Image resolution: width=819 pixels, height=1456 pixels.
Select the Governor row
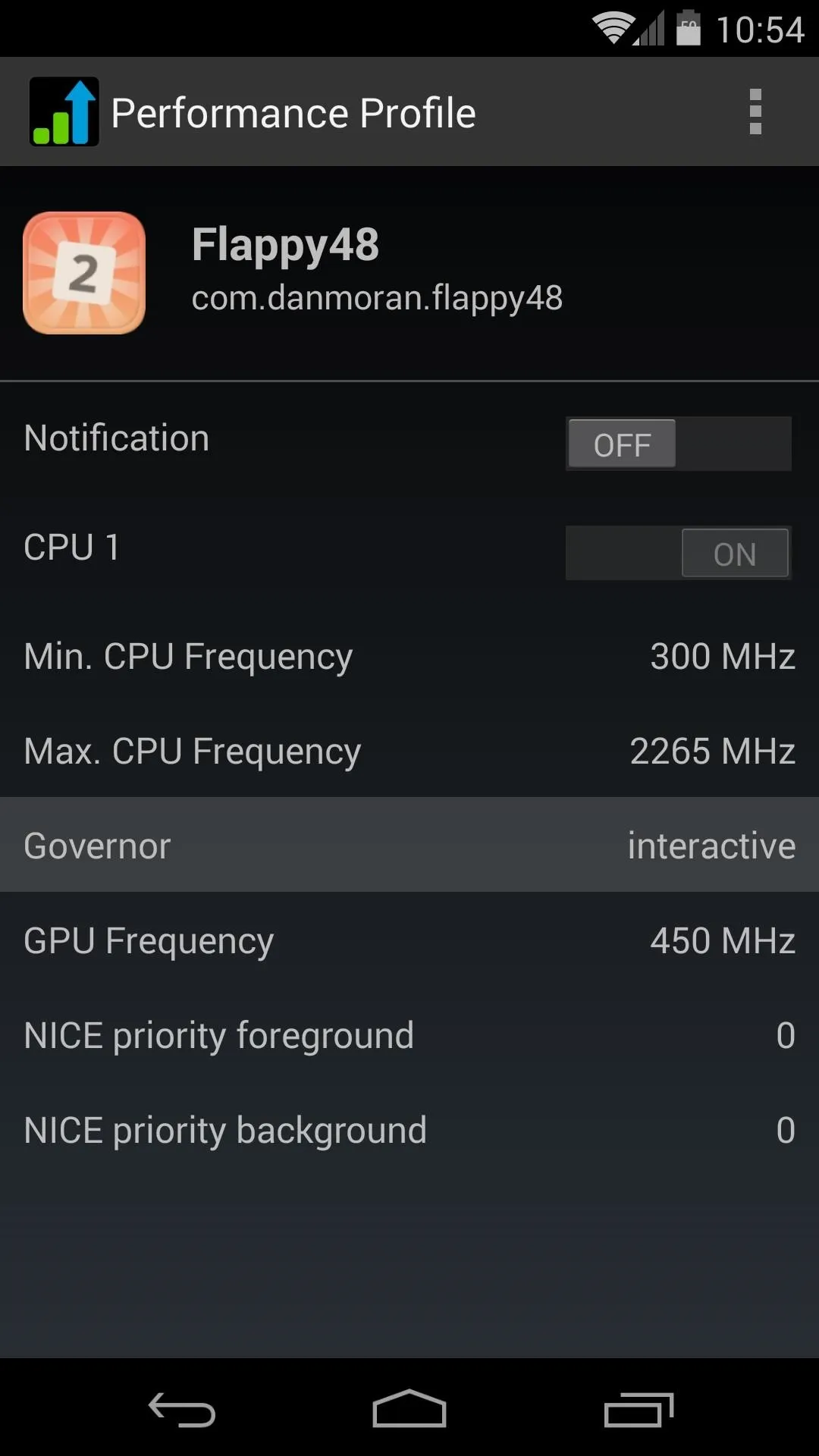409,845
